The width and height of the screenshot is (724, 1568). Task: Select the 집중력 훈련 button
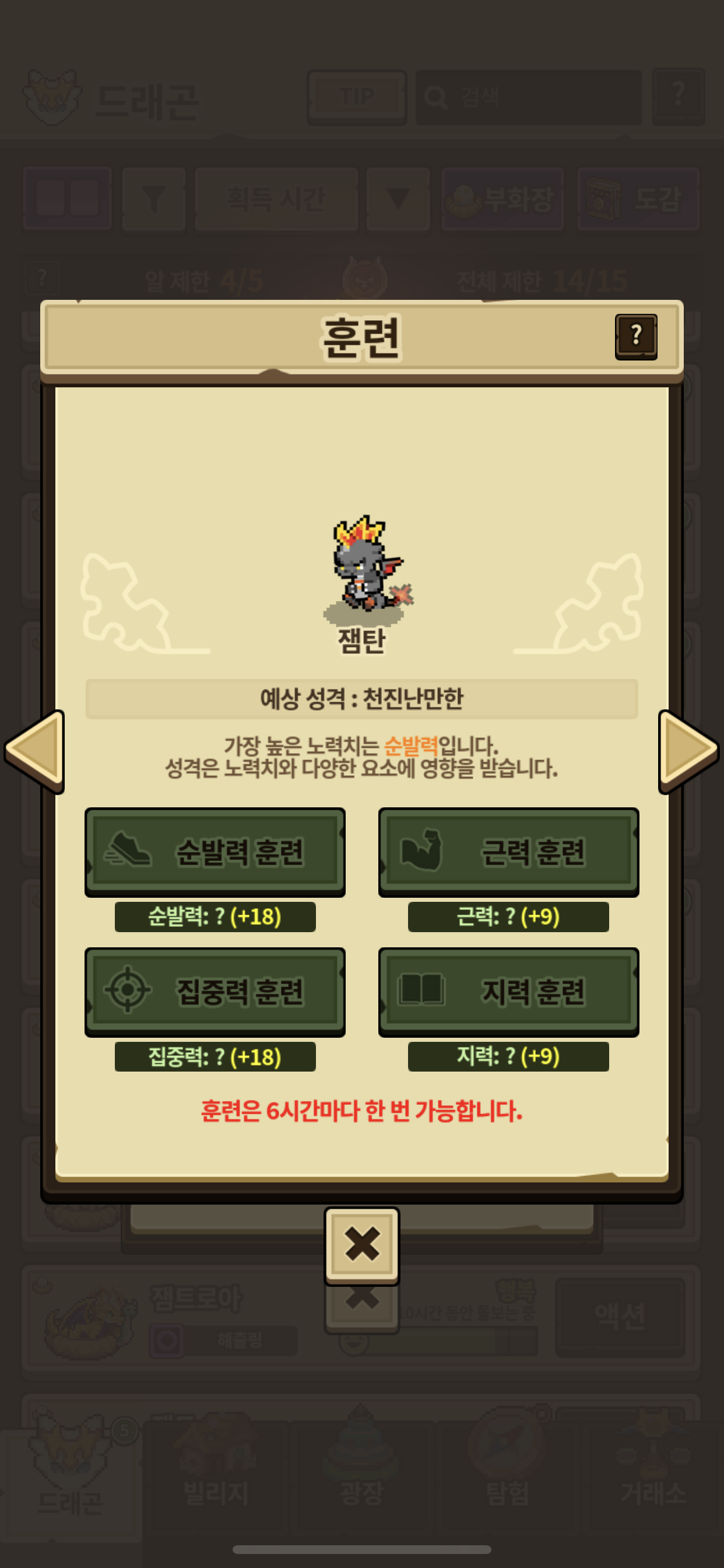click(x=215, y=991)
